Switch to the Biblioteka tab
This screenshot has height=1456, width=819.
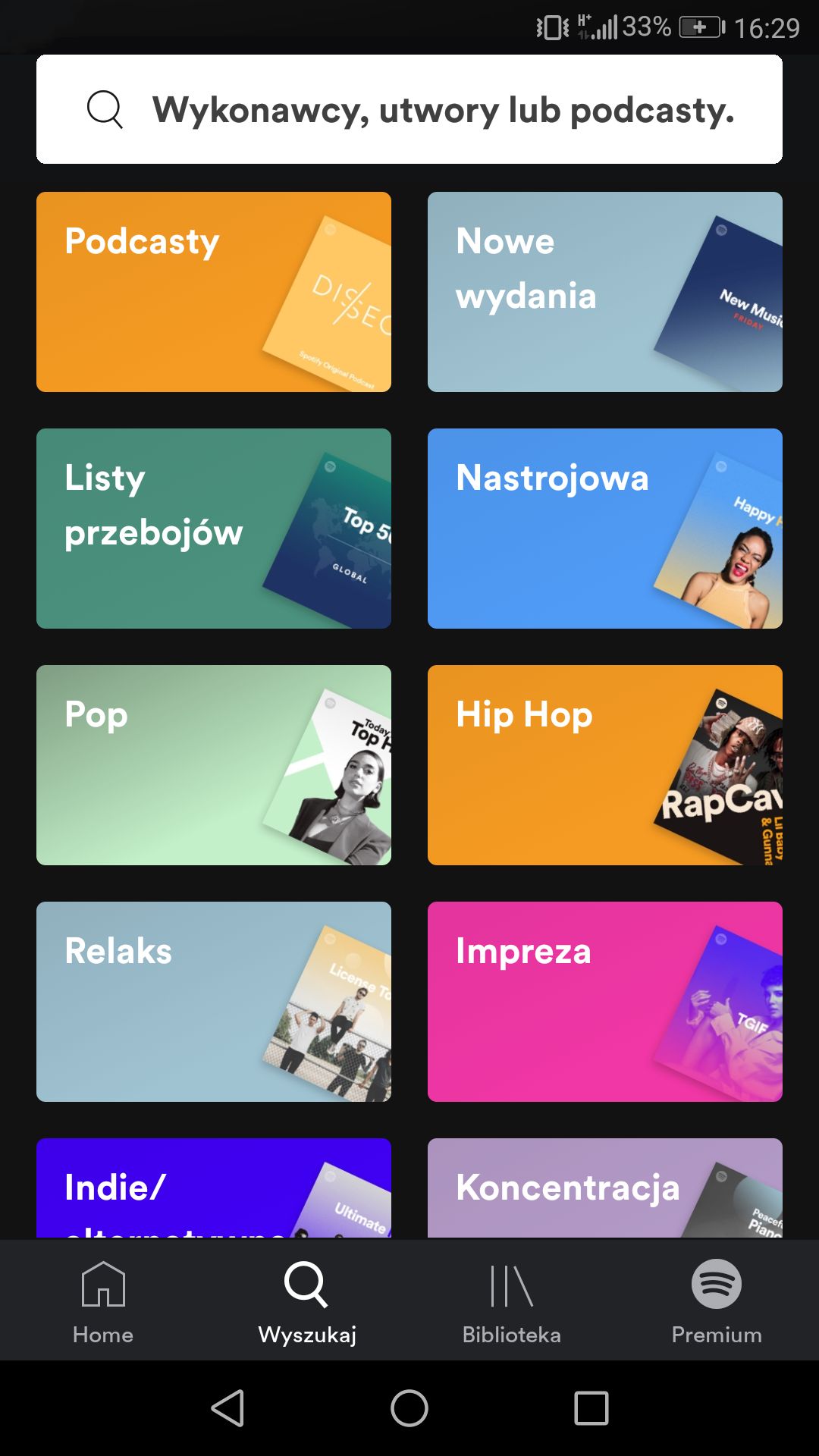pos(512,1301)
